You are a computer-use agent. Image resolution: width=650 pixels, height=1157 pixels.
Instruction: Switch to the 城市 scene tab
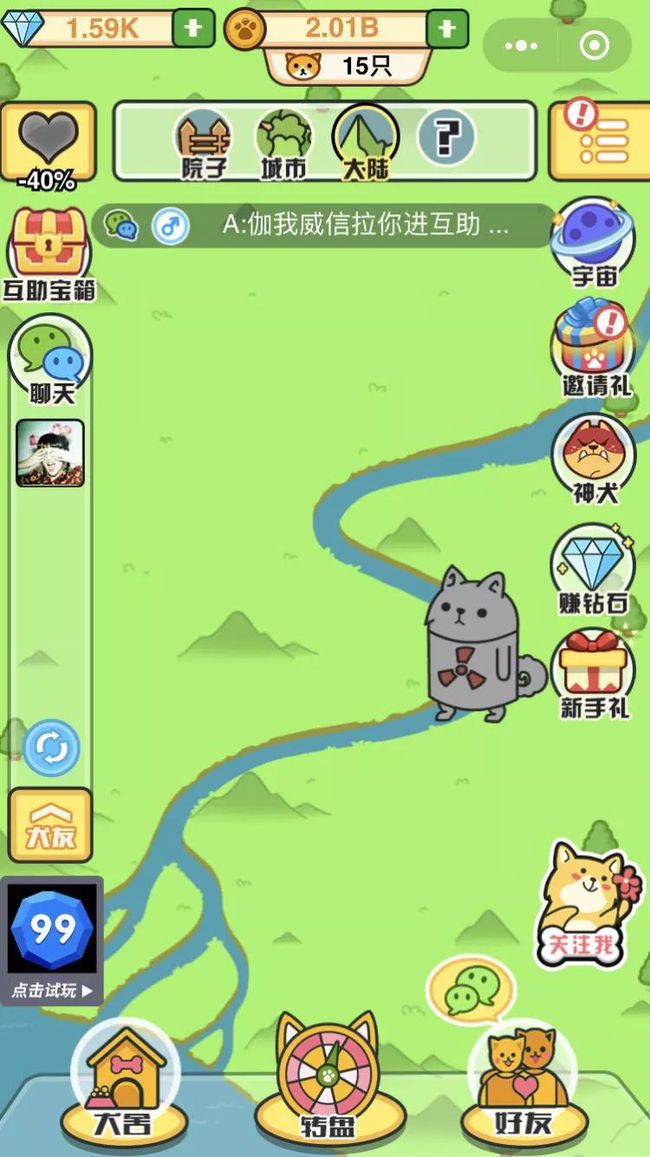tap(284, 144)
